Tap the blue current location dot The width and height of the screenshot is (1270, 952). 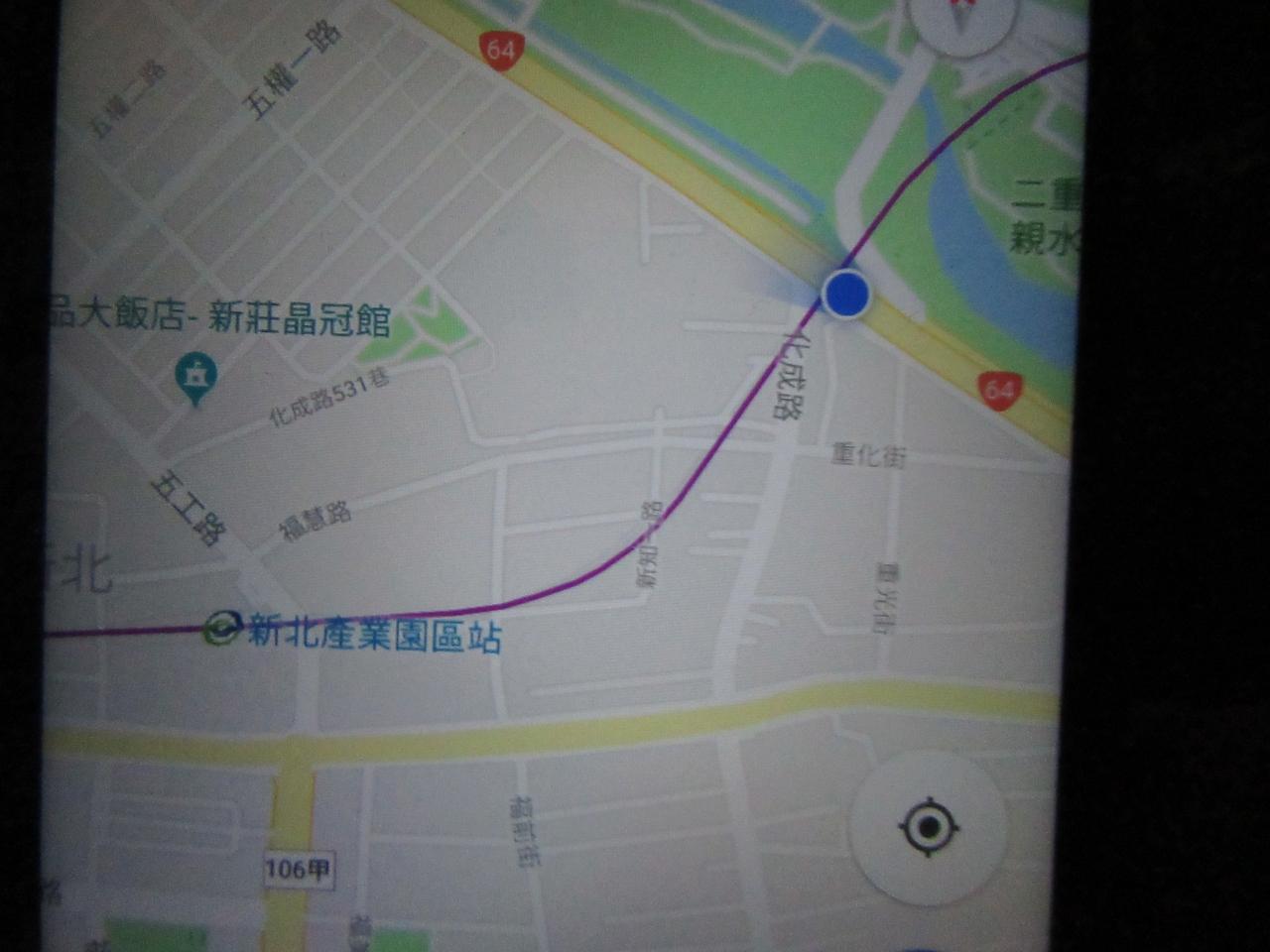pos(846,295)
